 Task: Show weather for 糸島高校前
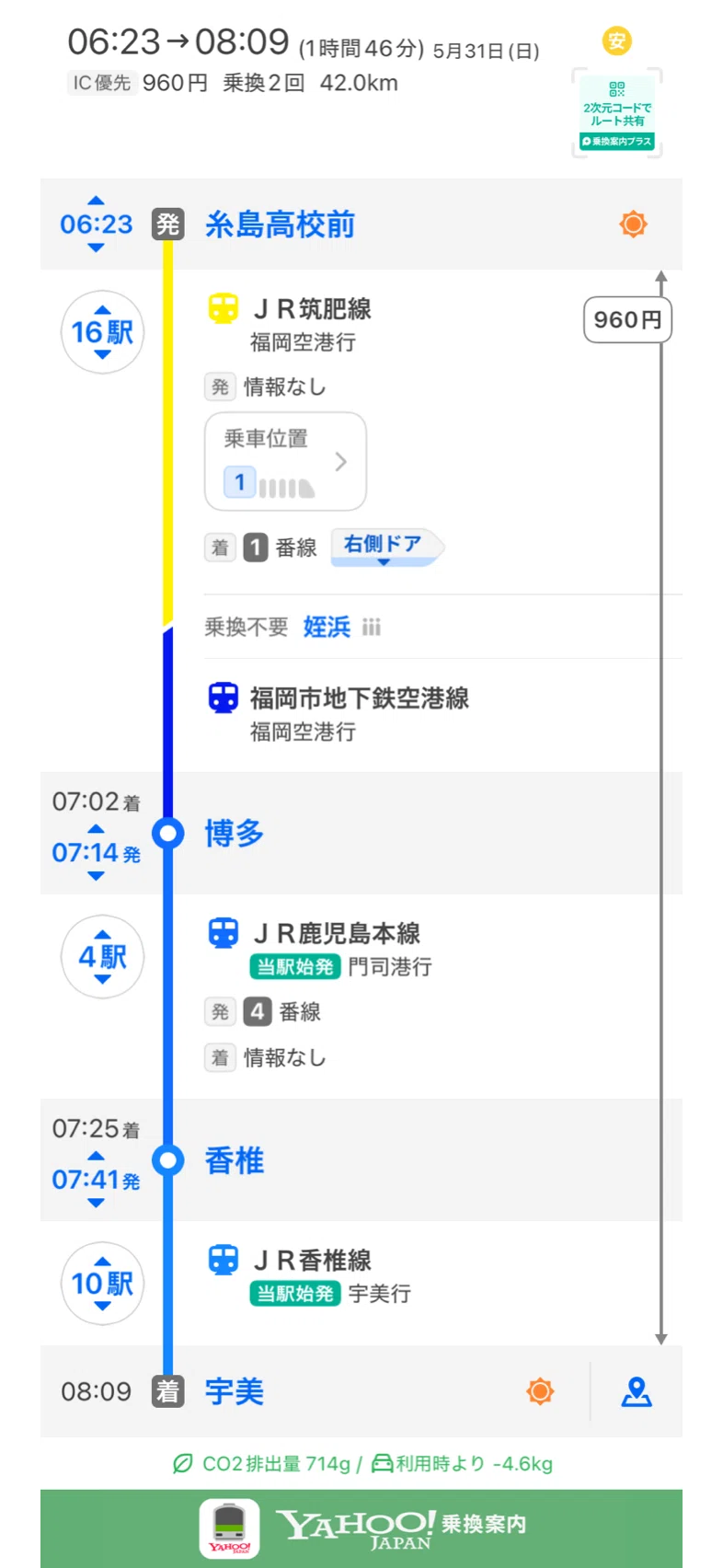[x=633, y=224]
